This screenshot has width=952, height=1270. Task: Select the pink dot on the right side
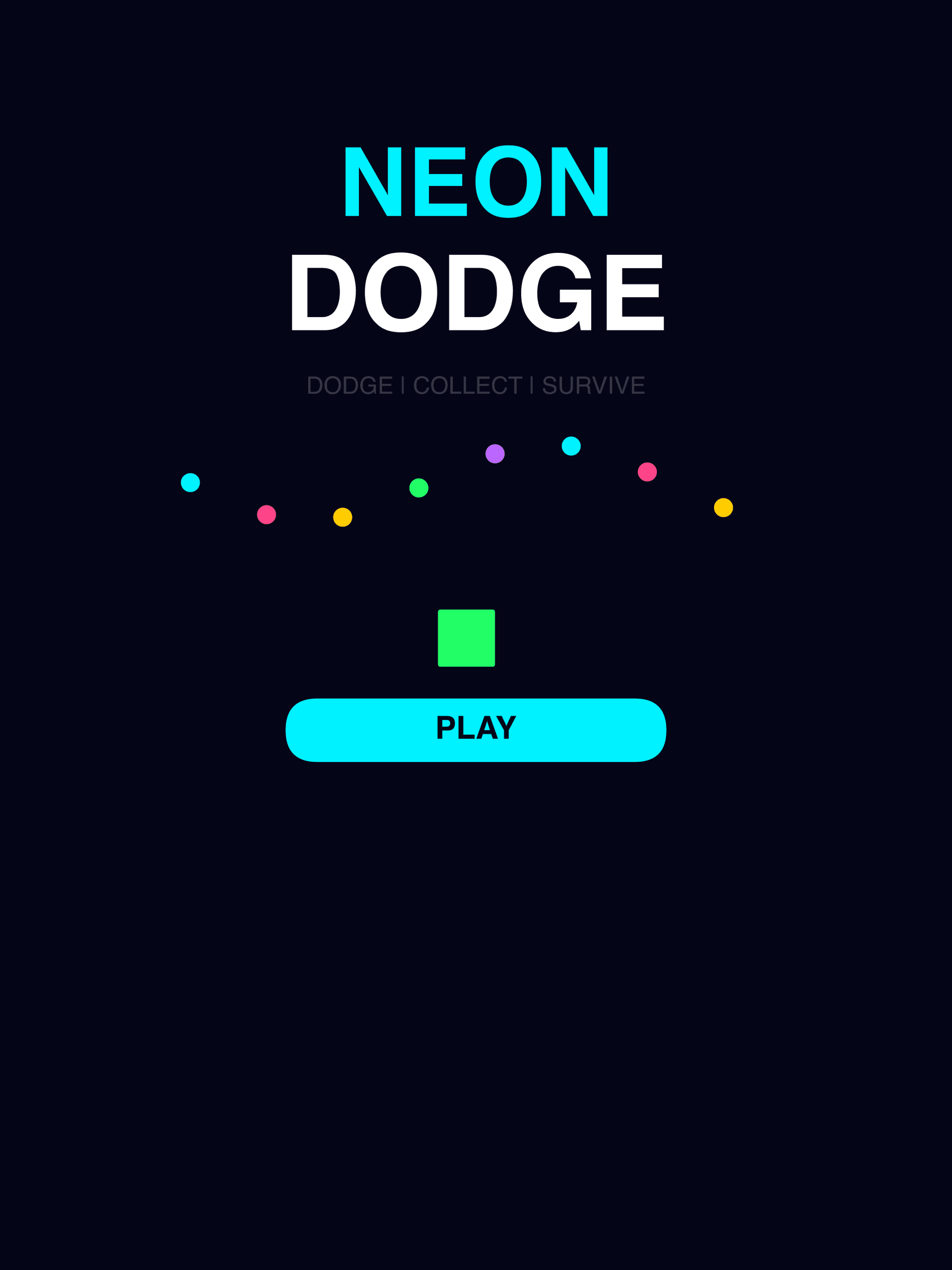click(647, 471)
